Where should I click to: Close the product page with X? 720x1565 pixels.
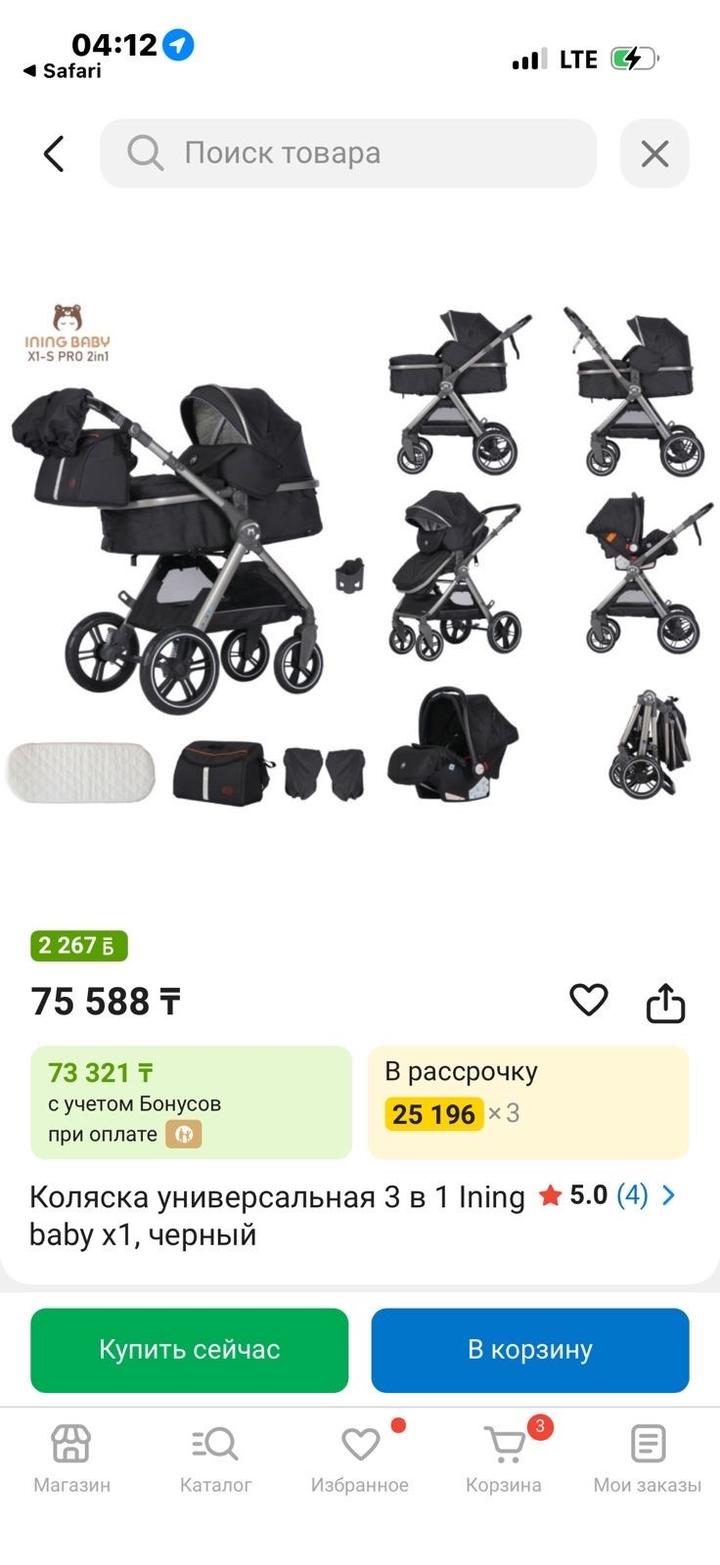click(x=654, y=154)
